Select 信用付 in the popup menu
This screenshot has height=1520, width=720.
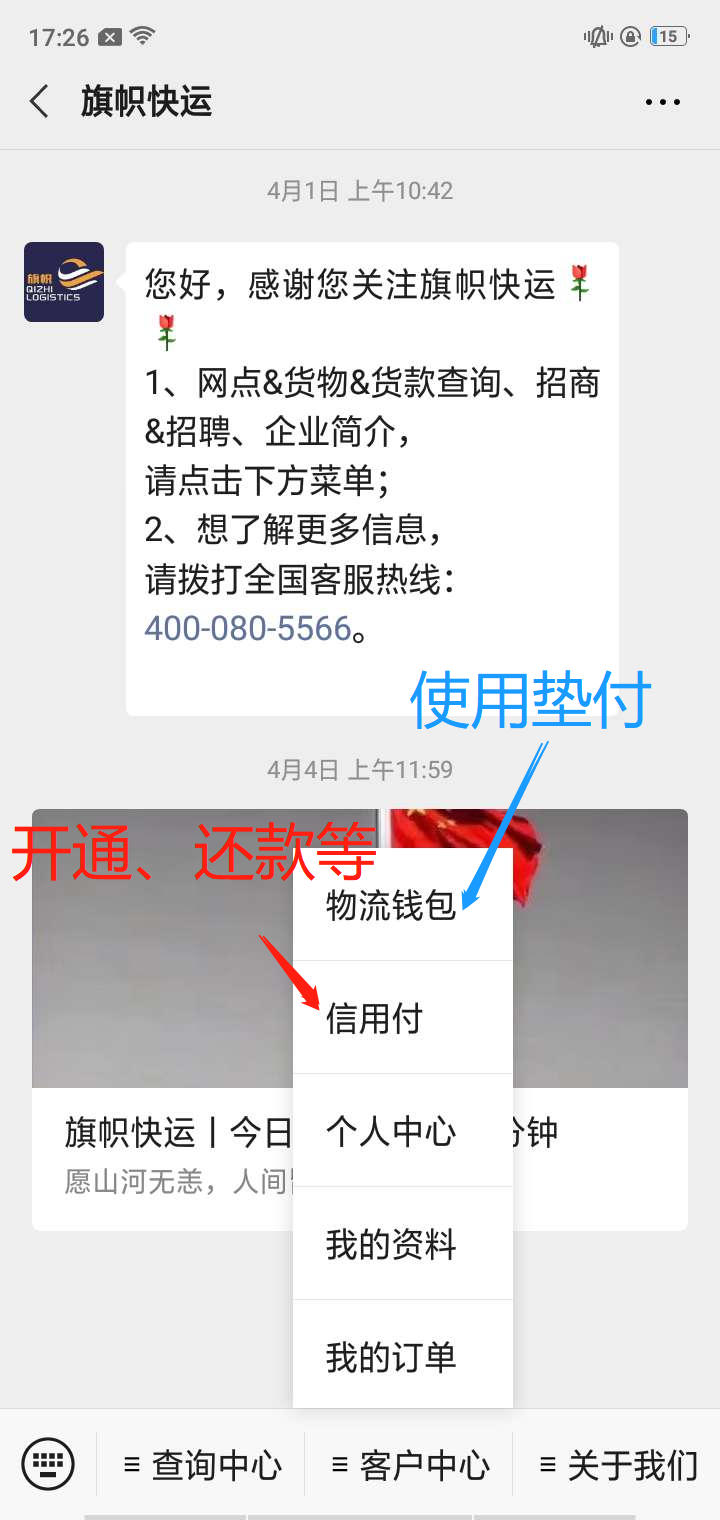(x=375, y=1019)
